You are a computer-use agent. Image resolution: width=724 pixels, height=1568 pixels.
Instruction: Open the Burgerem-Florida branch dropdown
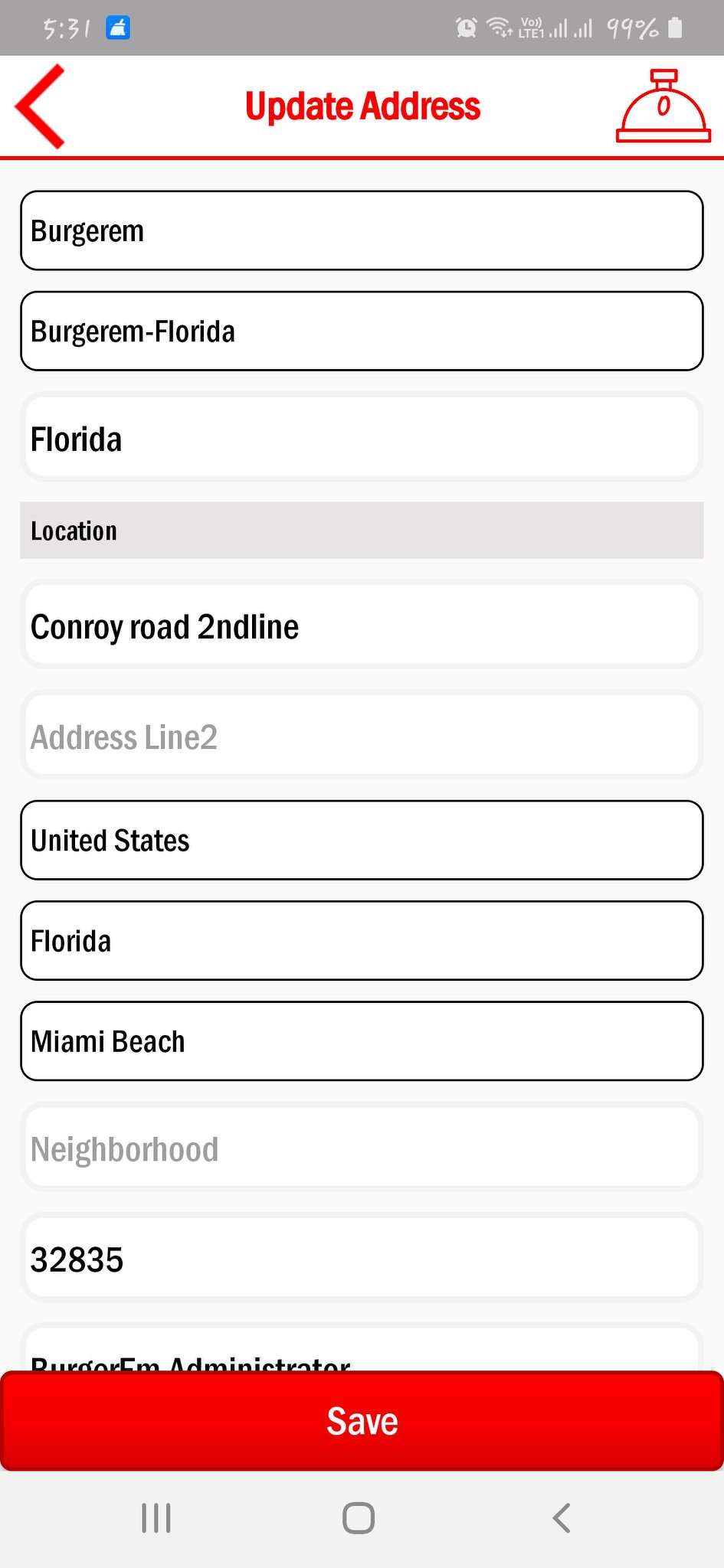coord(362,331)
